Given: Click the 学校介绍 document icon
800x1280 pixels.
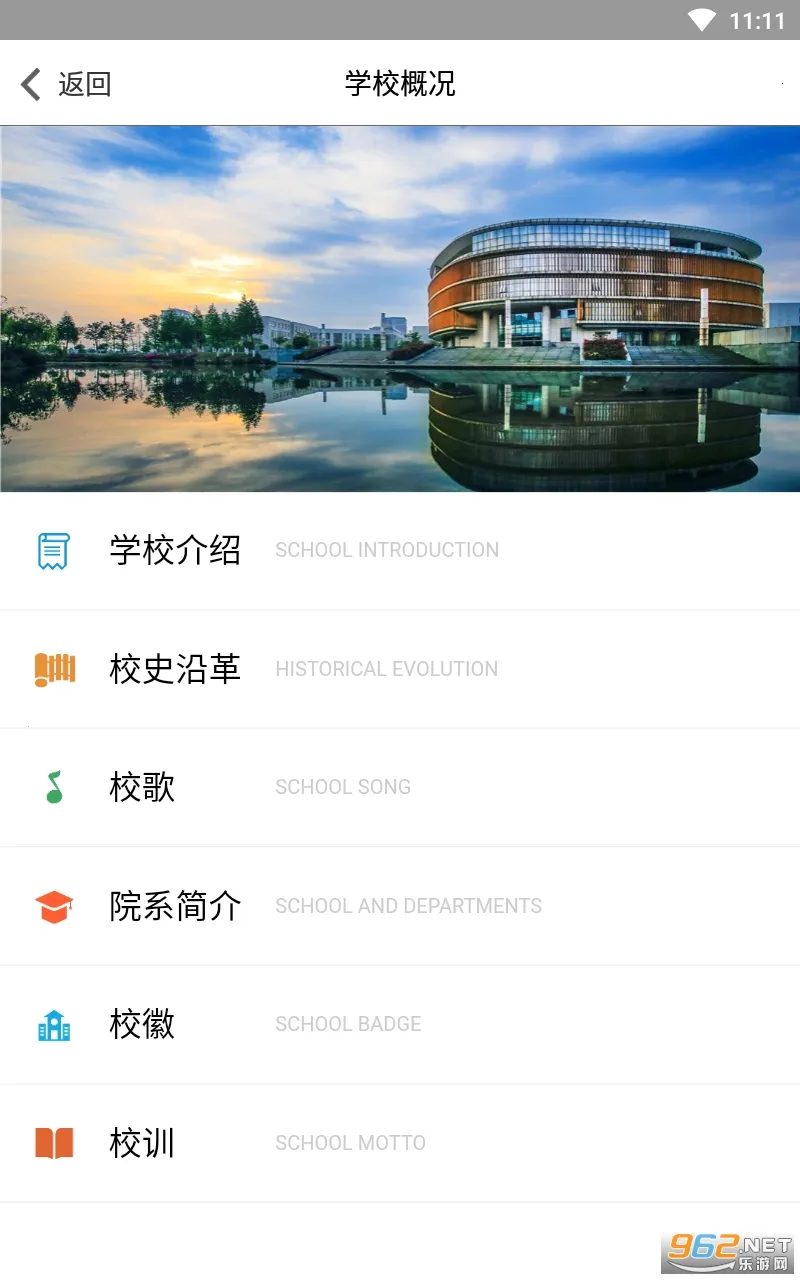Looking at the screenshot, I should pos(53,550).
